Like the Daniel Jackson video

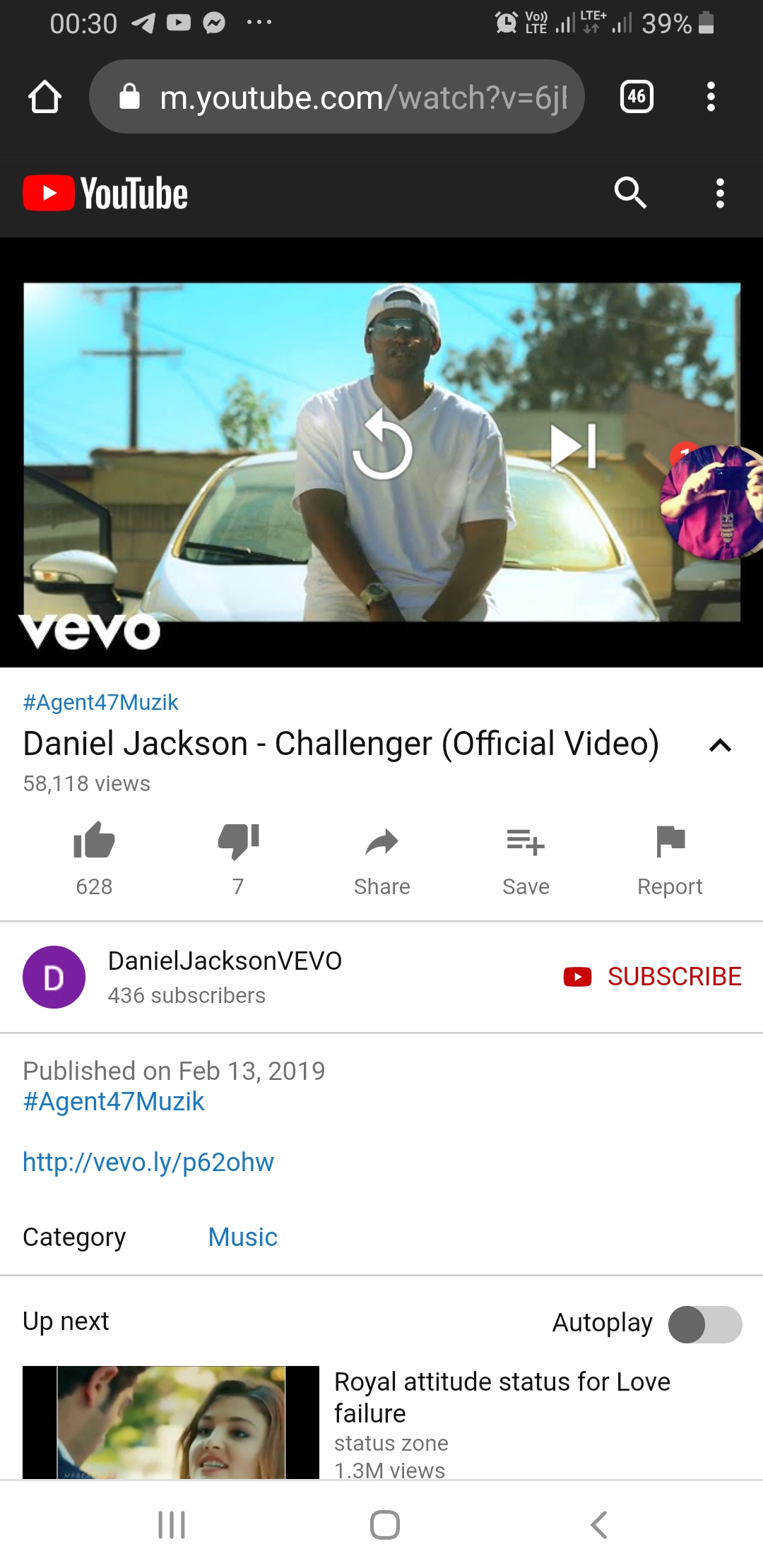[x=94, y=842]
